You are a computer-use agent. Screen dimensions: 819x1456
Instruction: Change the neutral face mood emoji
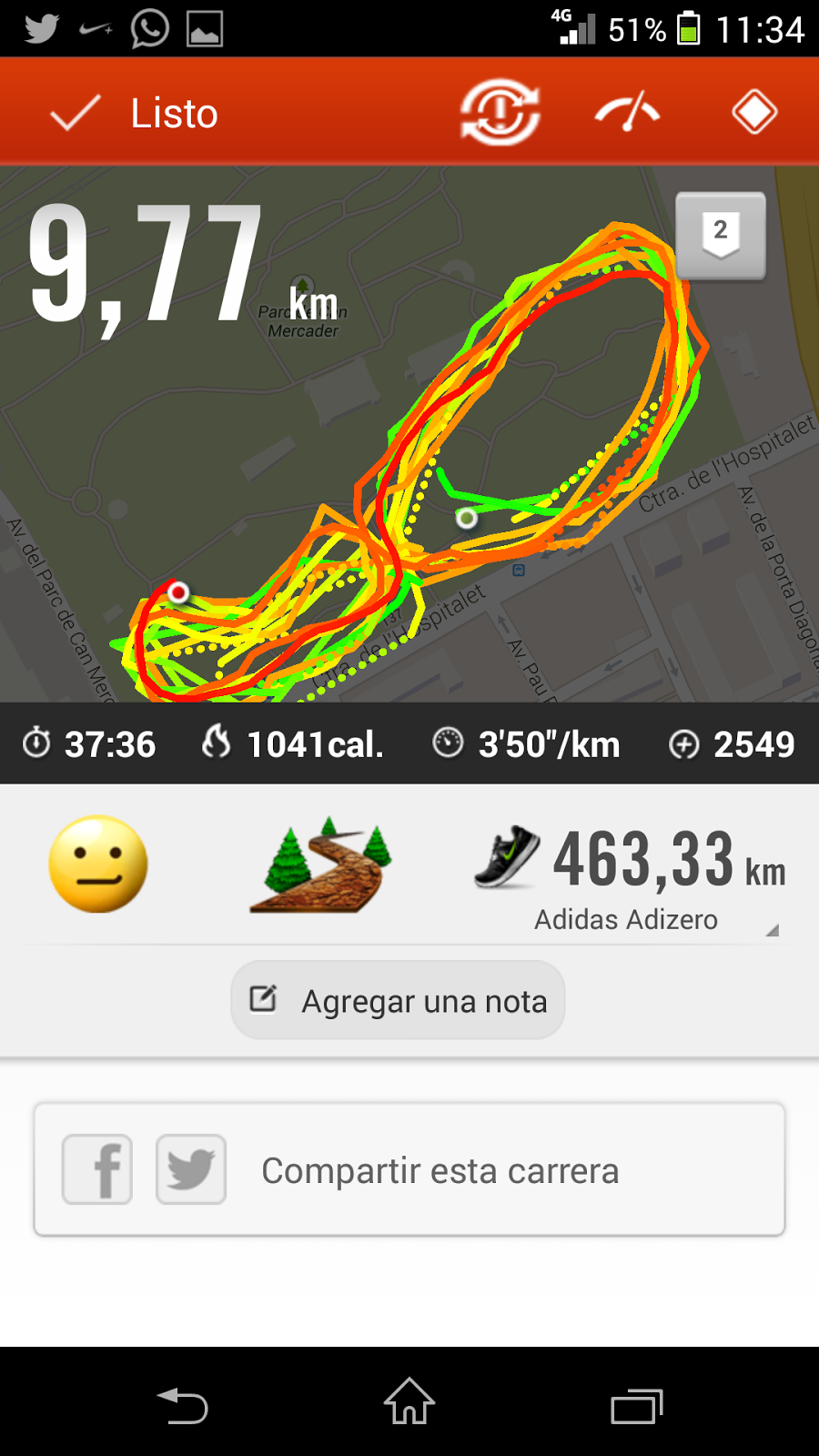98,864
